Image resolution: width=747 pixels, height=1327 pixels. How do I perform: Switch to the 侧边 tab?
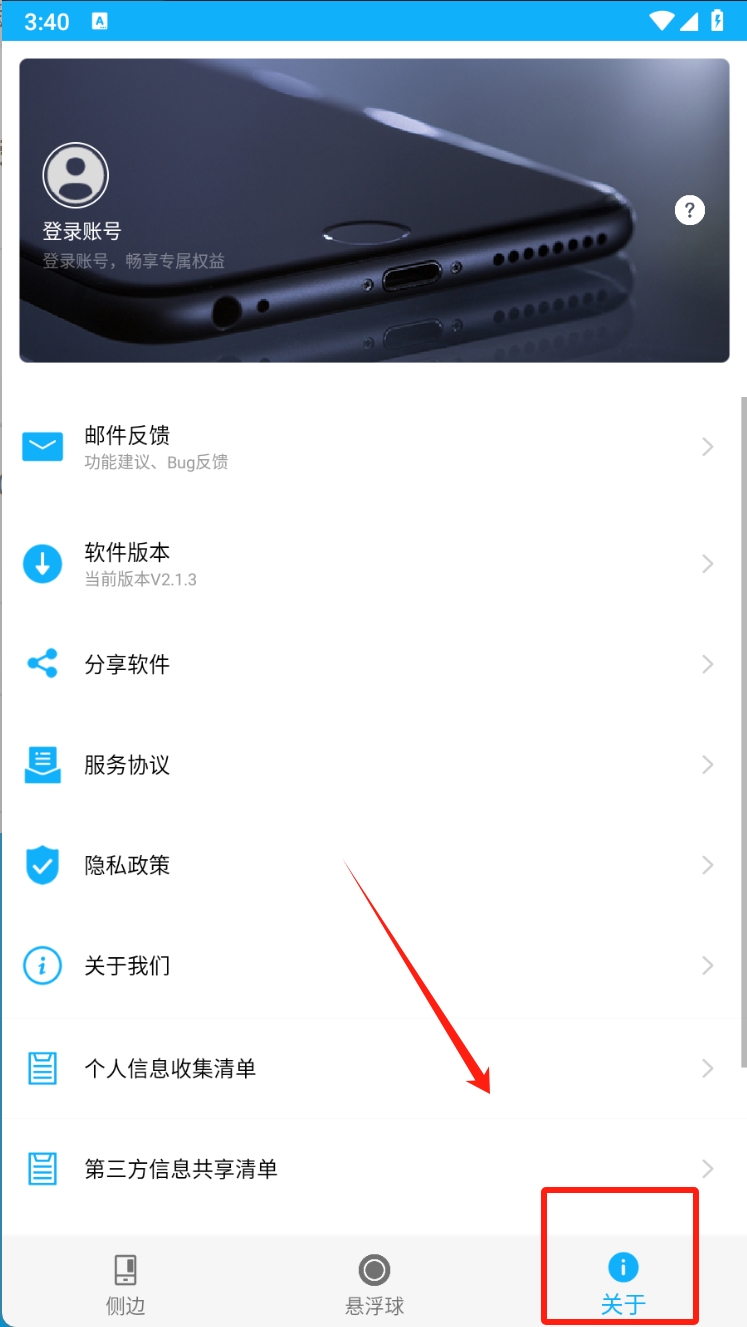coord(125,1283)
